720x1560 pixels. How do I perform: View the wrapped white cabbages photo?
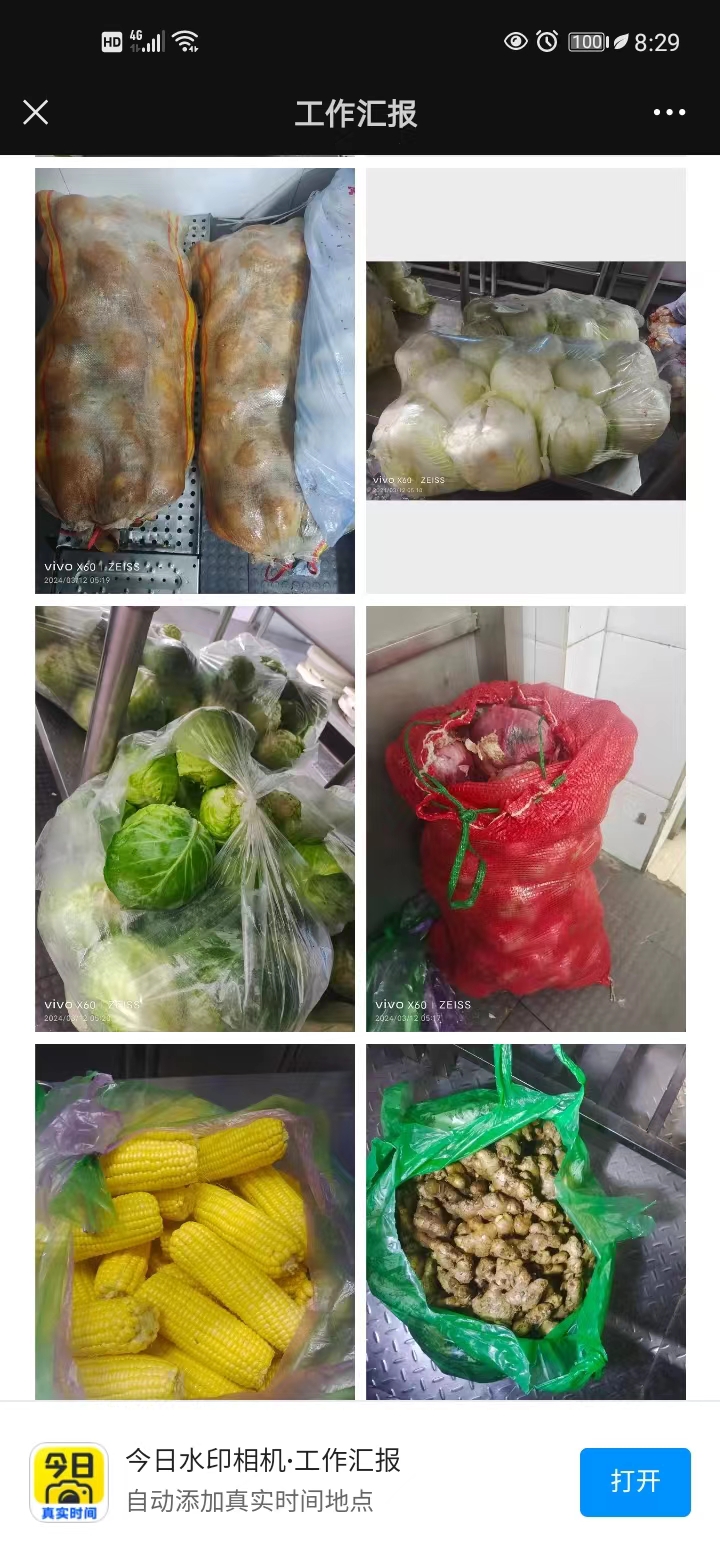coord(526,381)
